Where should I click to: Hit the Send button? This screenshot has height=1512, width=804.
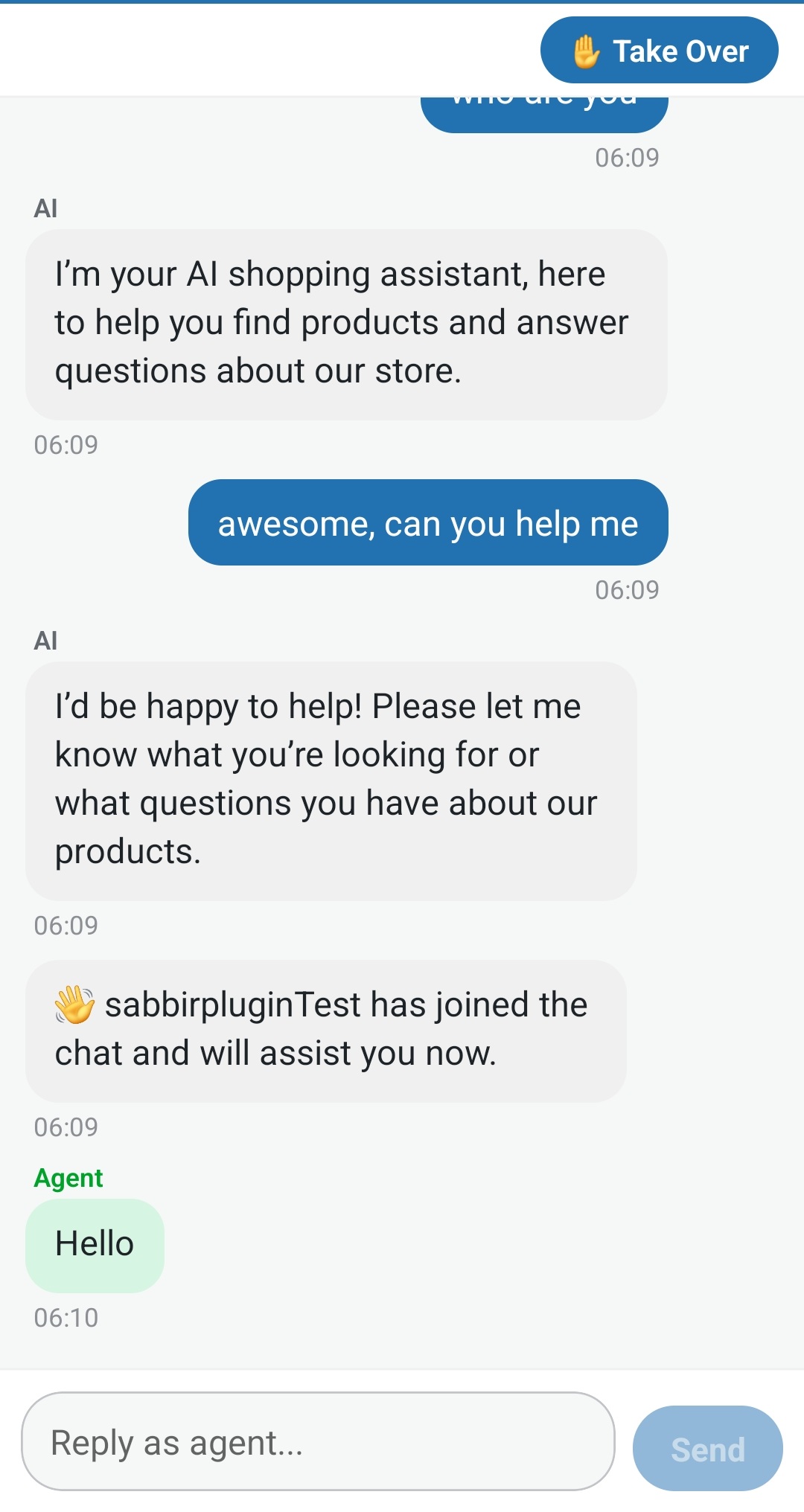707,1448
